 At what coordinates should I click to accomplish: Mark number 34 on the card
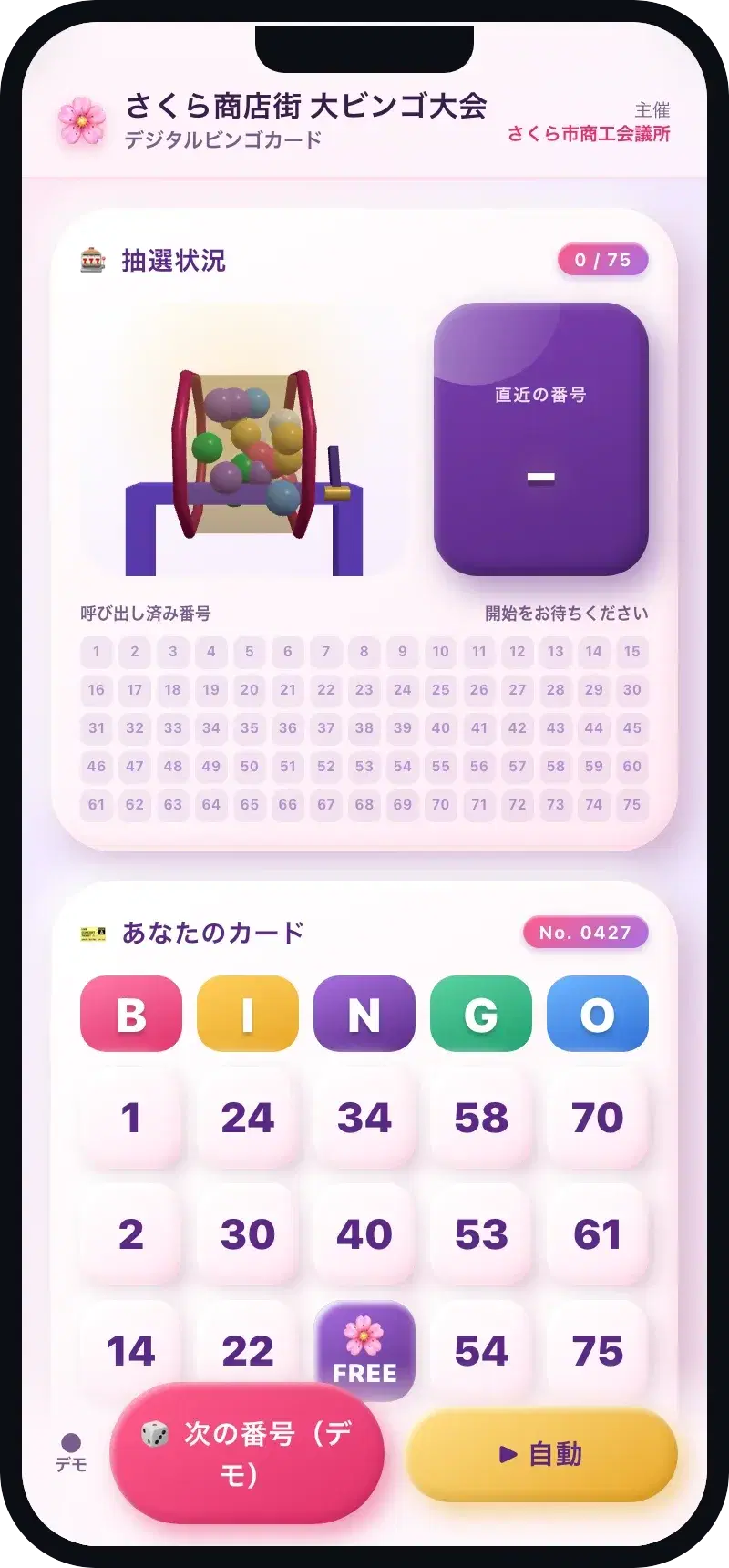pos(364,1118)
